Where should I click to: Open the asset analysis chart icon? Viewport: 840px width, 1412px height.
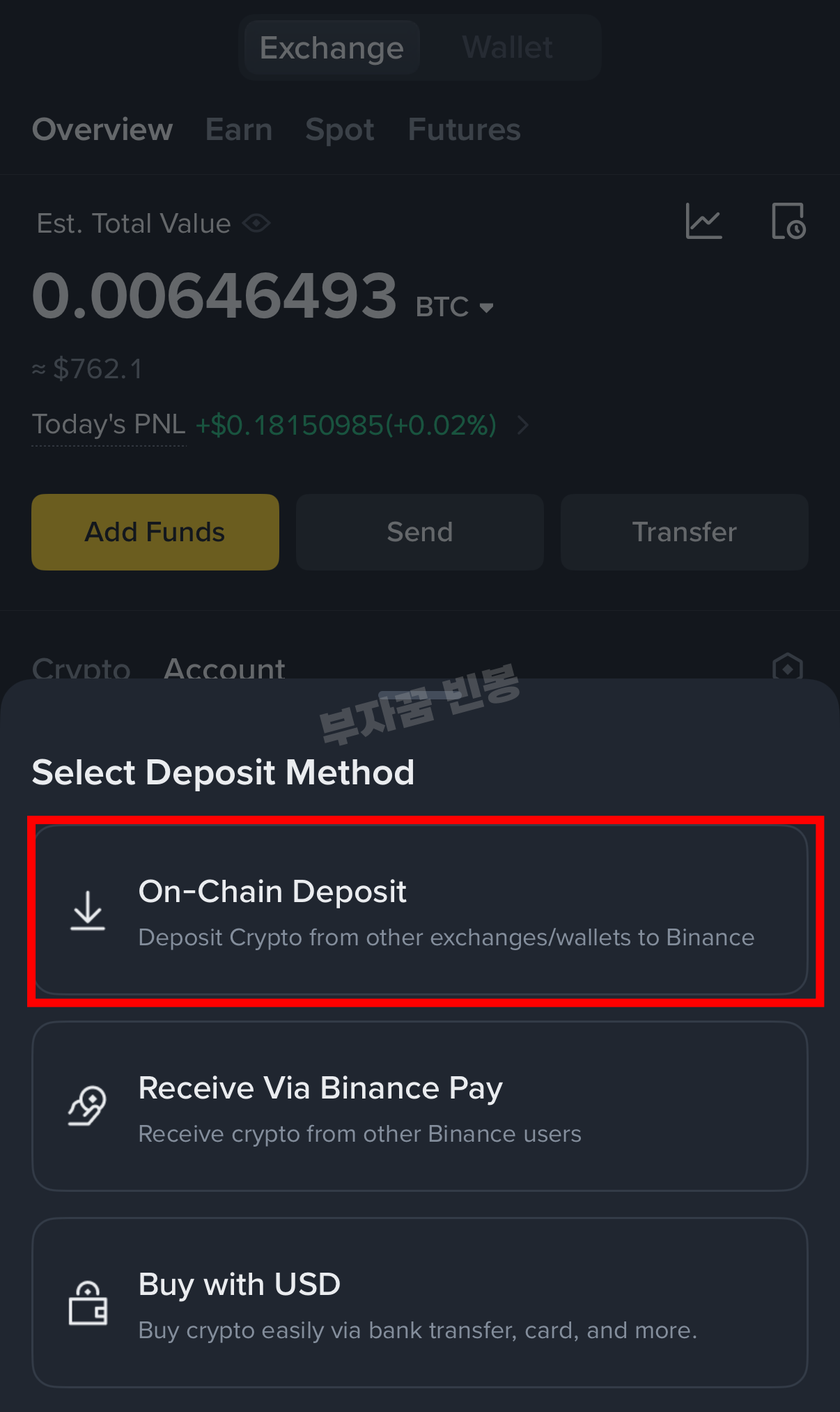click(x=703, y=222)
